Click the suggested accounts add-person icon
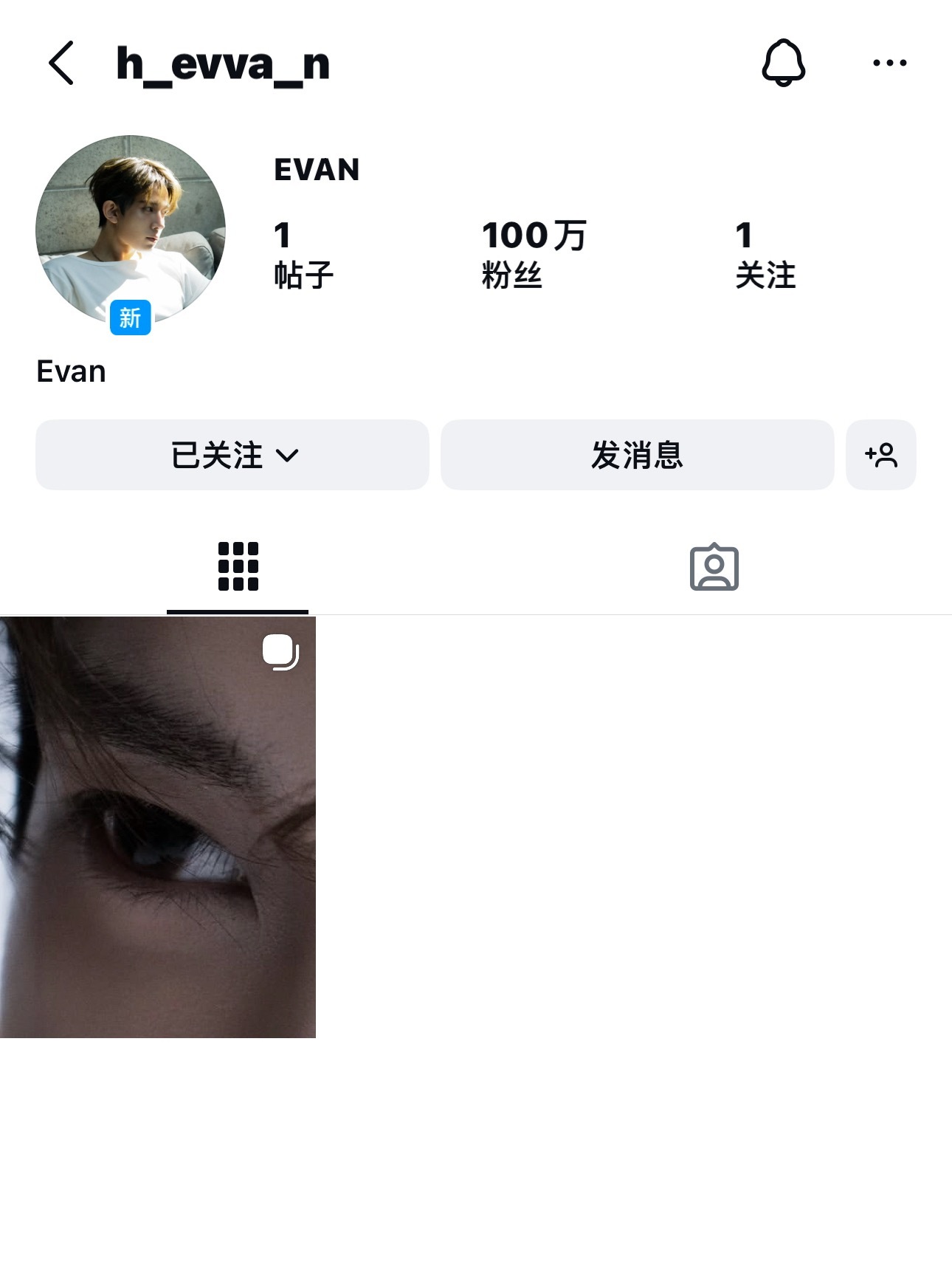Image resolution: width=952 pixels, height=1270 pixels. (x=881, y=456)
